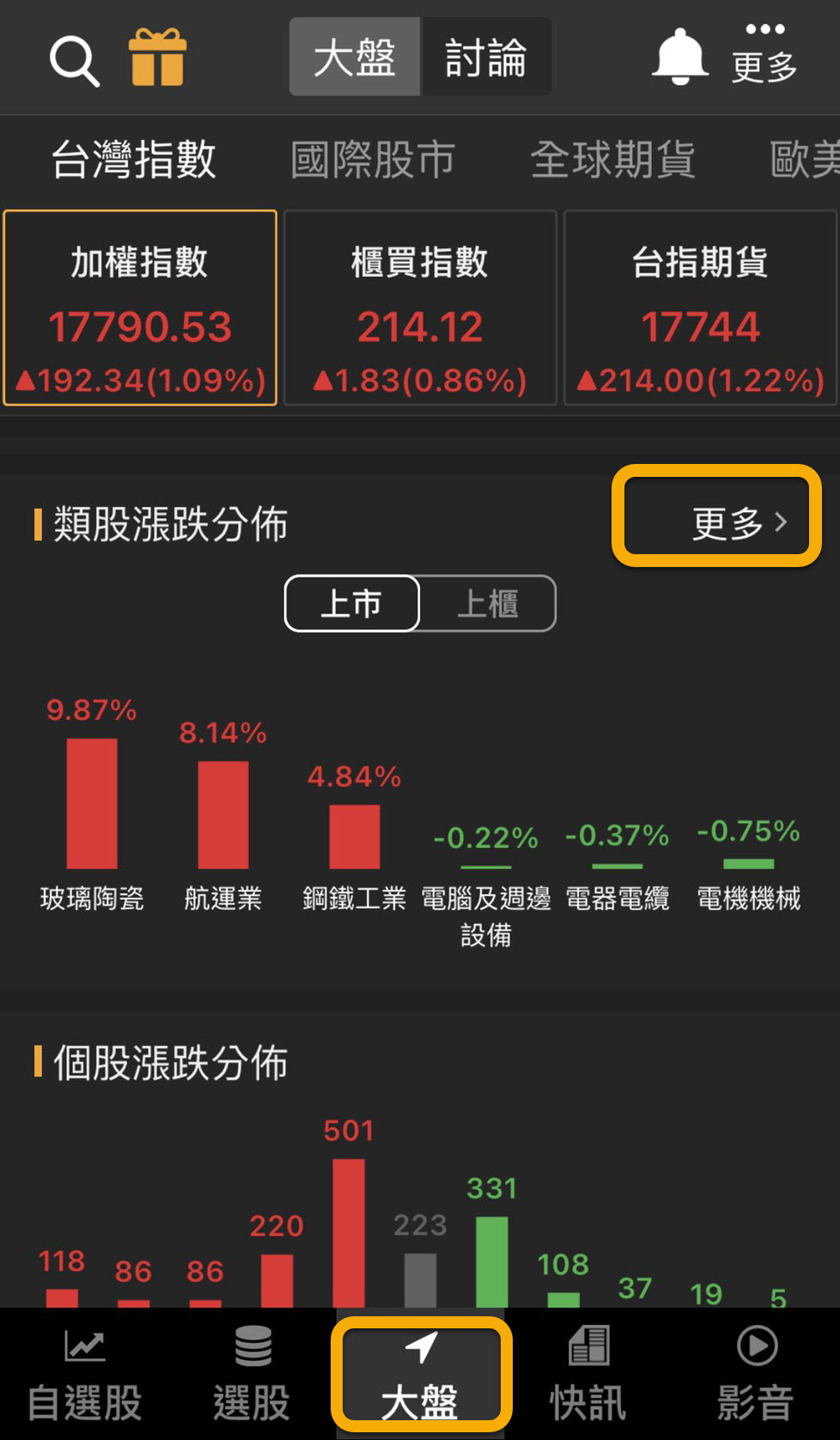
Task: Open the search icon
Action: (x=75, y=59)
